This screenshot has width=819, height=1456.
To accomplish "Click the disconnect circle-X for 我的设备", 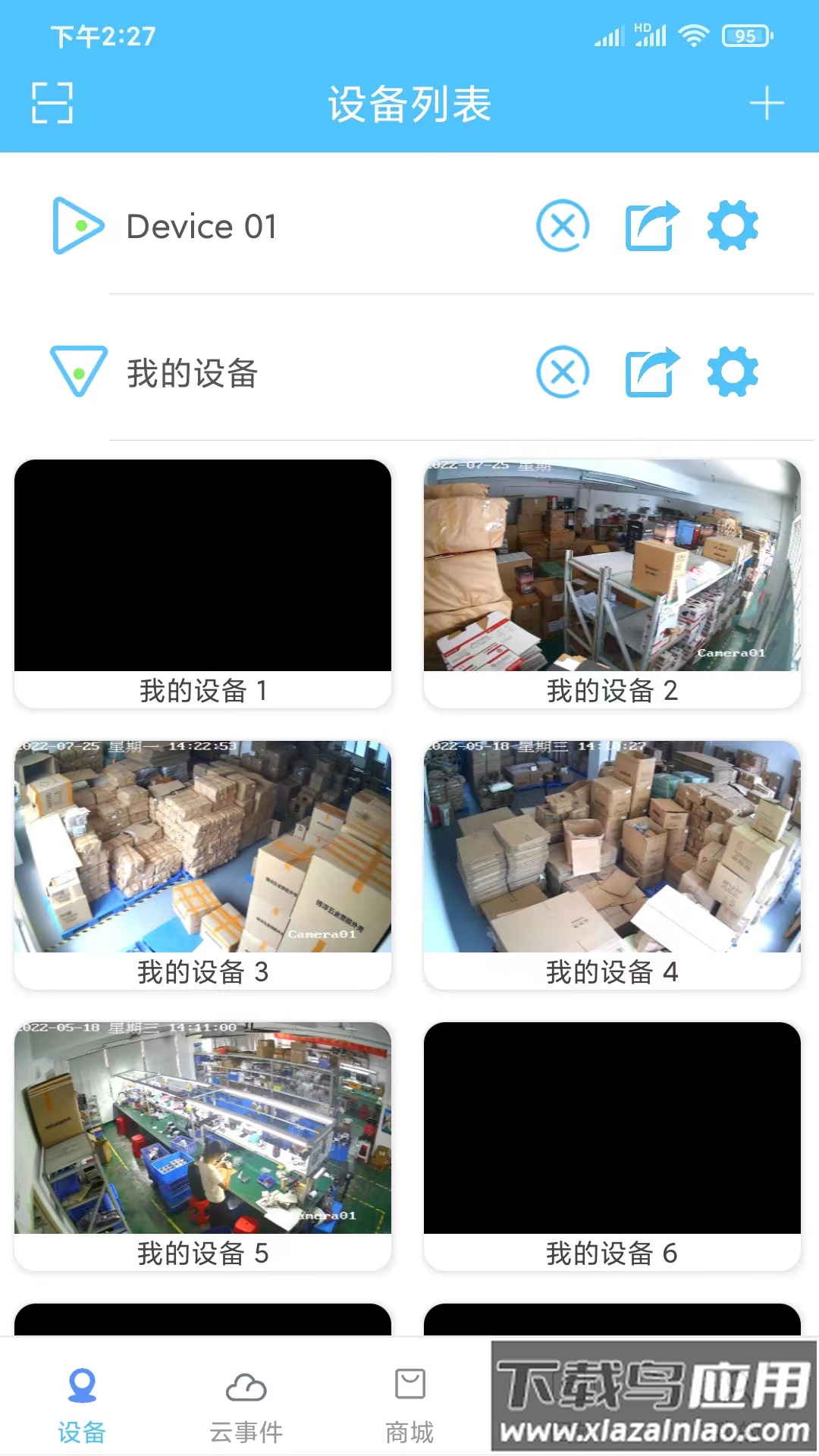I will (563, 372).
